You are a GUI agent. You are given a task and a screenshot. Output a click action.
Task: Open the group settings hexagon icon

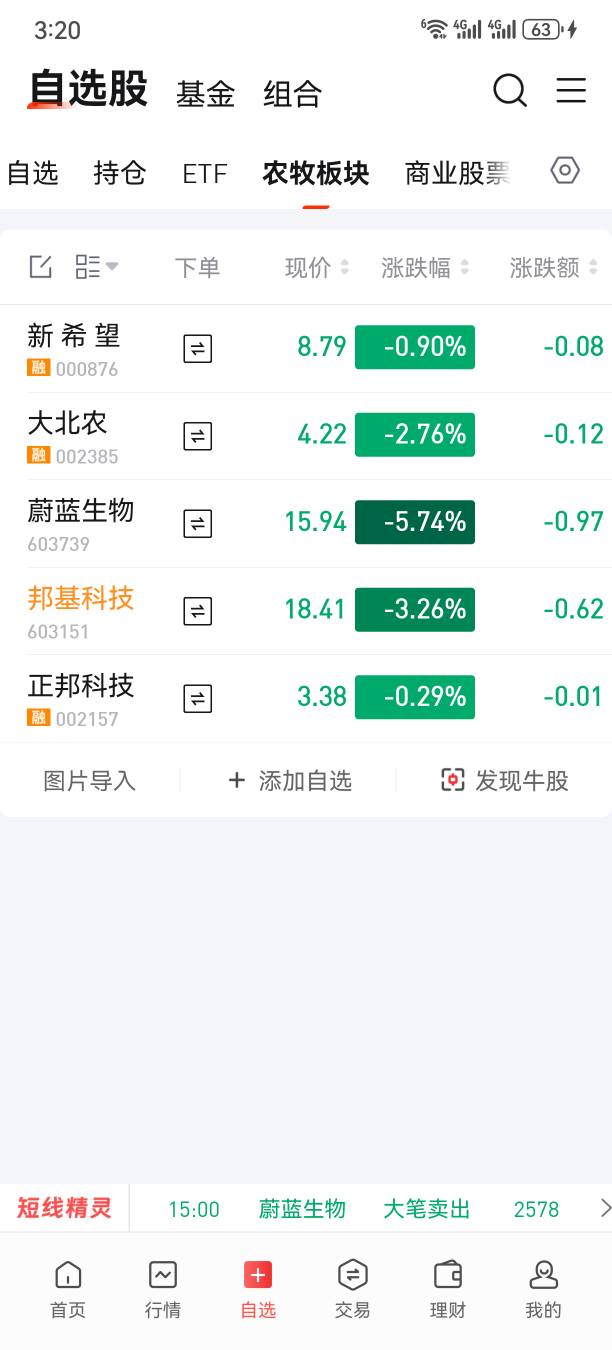point(565,171)
